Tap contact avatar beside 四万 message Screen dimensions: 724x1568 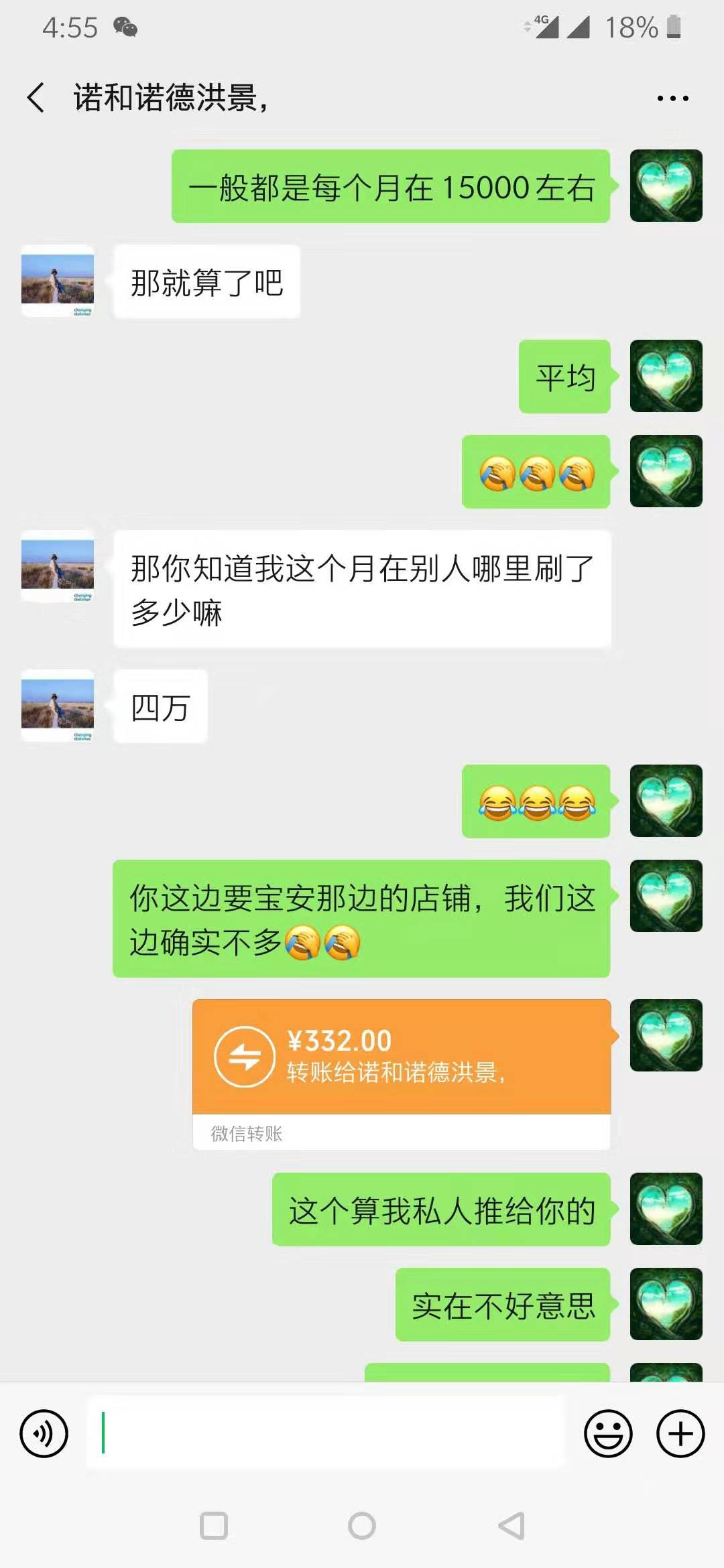[58, 706]
